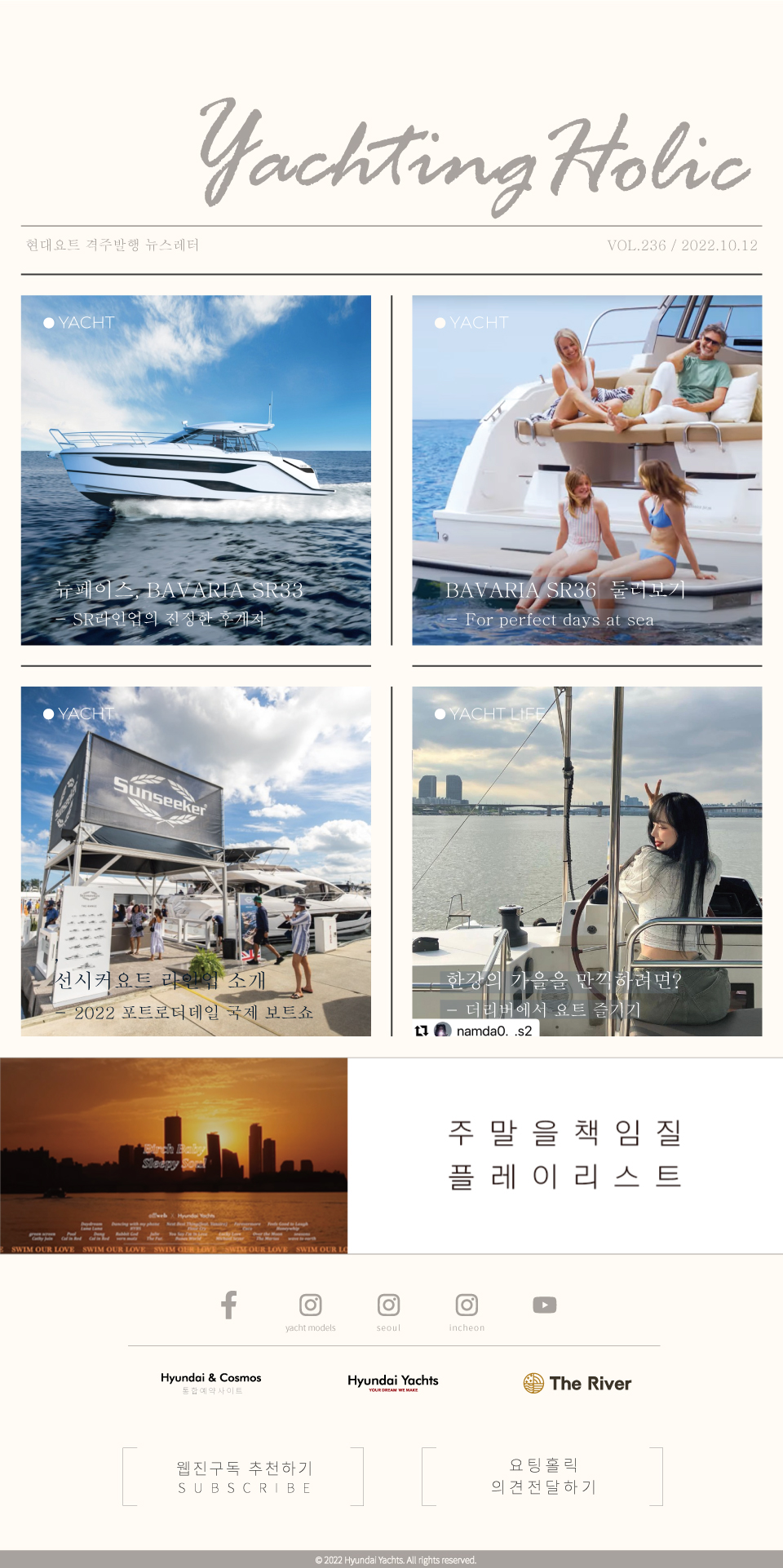Go to the Hyundai & Cosmos reservation site
Viewport: 783px width, 1568px height.
tap(211, 1382)
